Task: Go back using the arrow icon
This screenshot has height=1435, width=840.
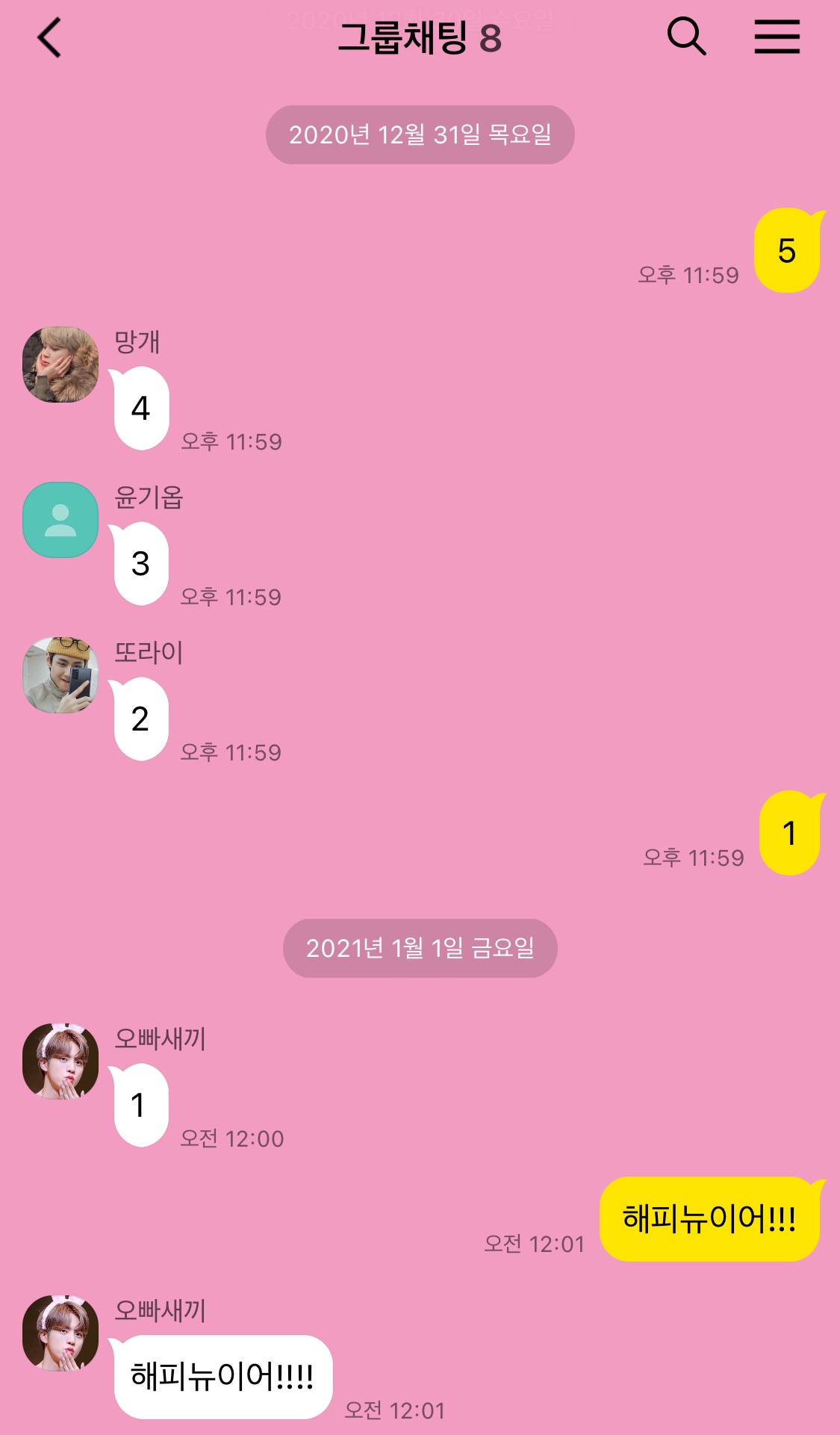Action: pos(49,38)
